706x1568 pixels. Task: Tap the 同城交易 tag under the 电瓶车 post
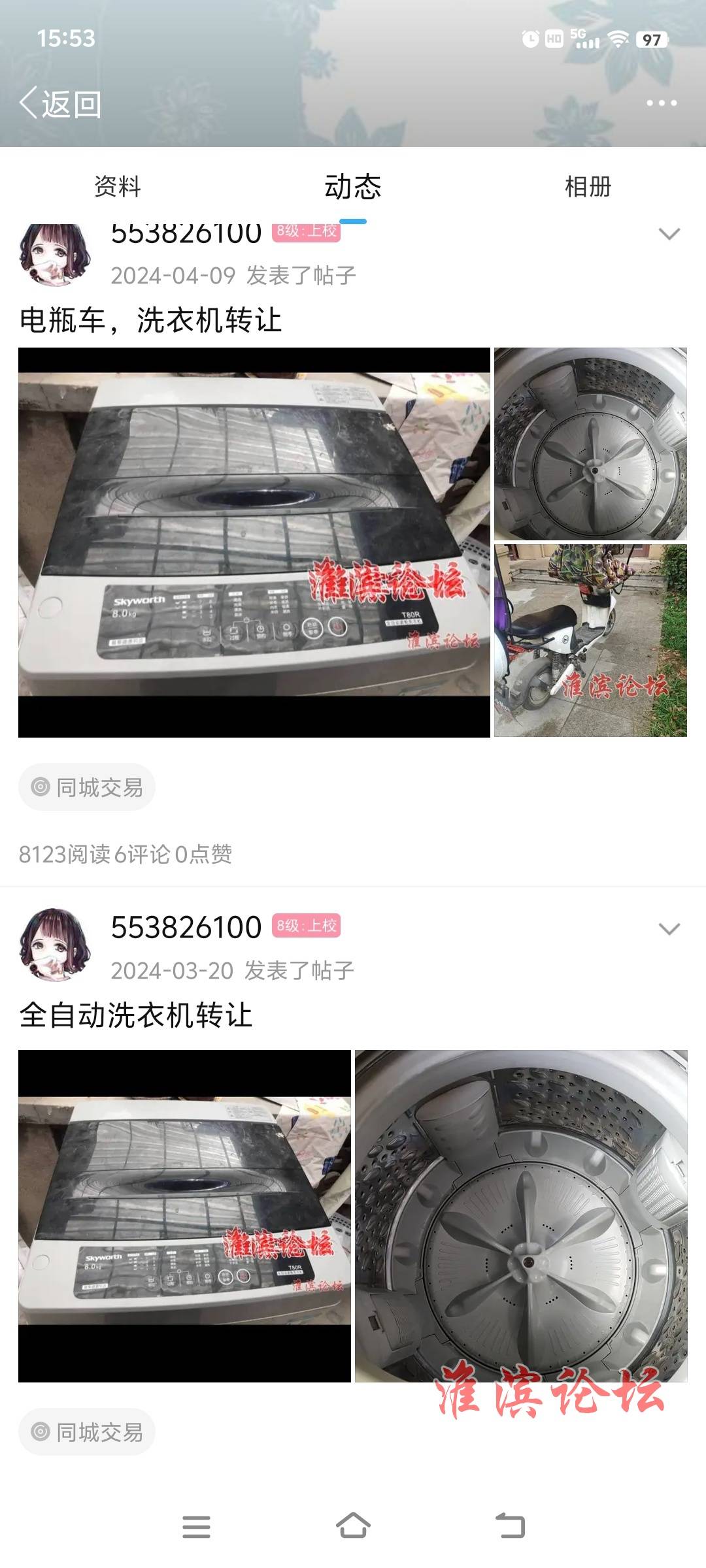87,787
